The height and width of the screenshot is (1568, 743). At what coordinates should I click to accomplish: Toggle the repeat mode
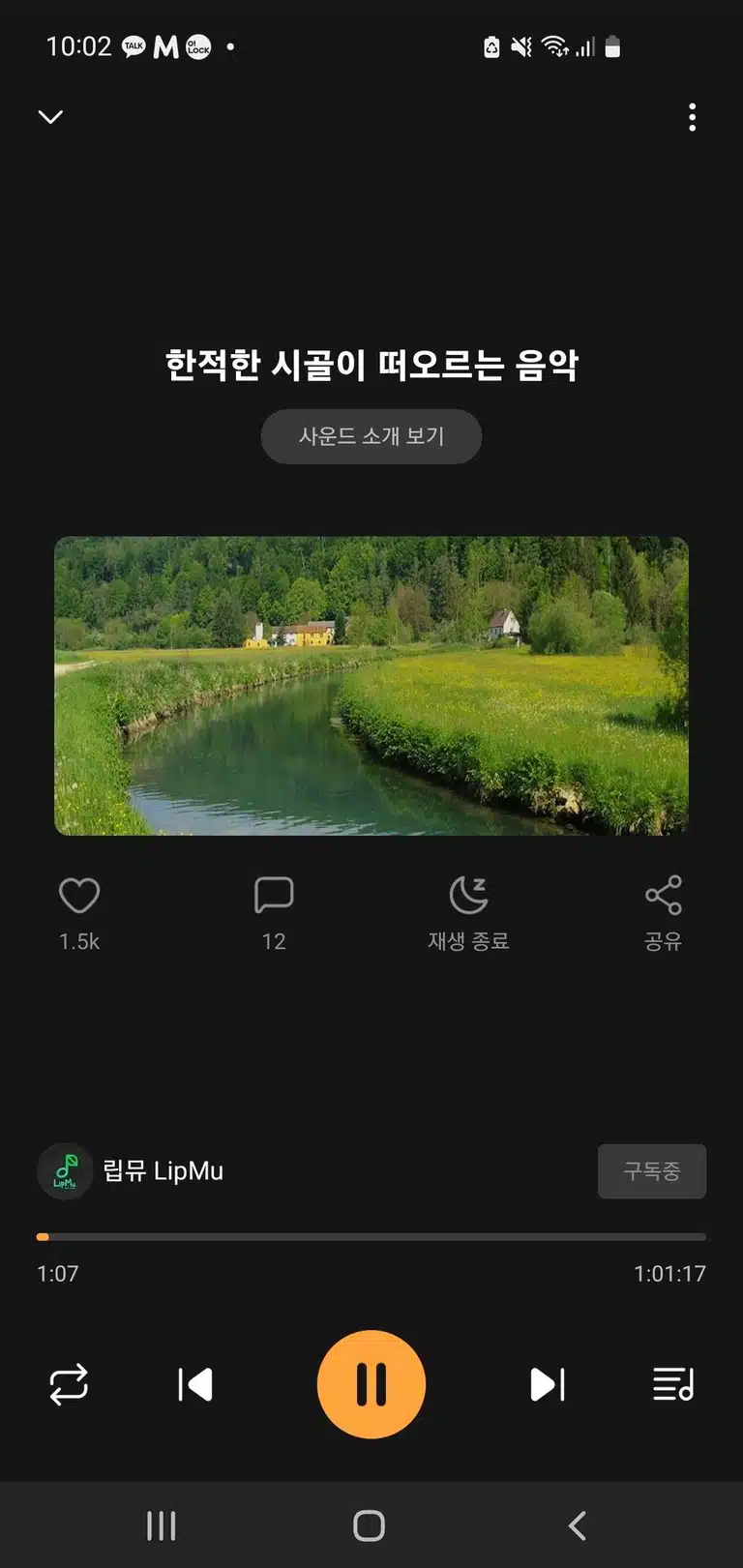tap(69, 1384)
